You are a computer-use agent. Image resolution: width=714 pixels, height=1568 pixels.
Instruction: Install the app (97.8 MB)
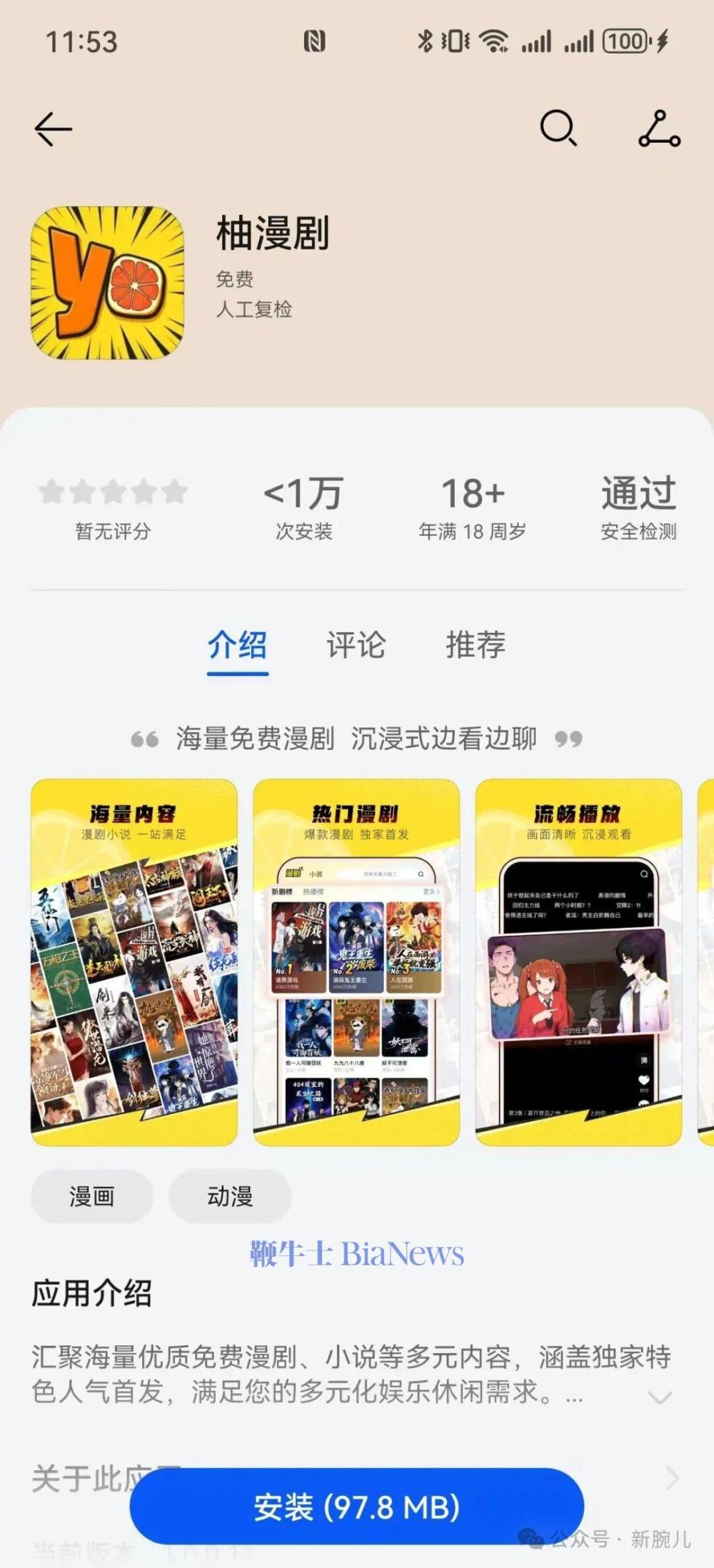pos(356,1507)
